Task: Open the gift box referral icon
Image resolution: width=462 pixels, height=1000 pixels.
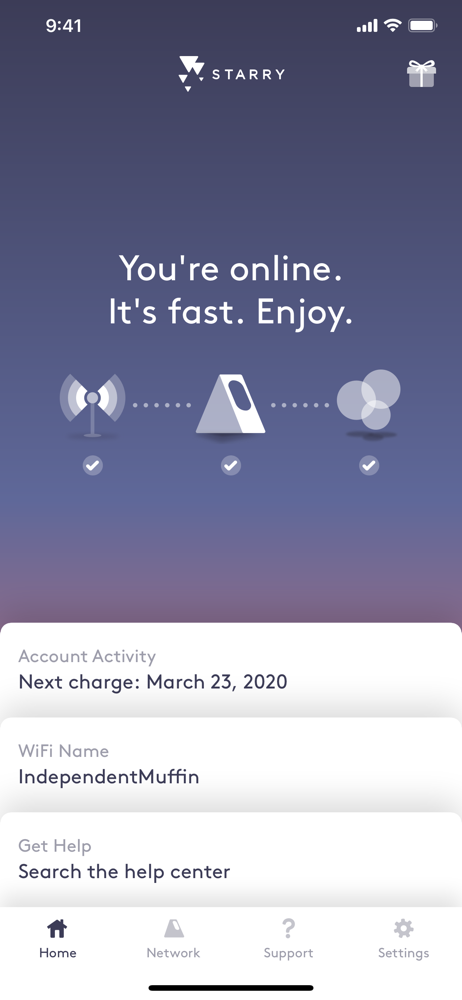Action: pos(421,74)
